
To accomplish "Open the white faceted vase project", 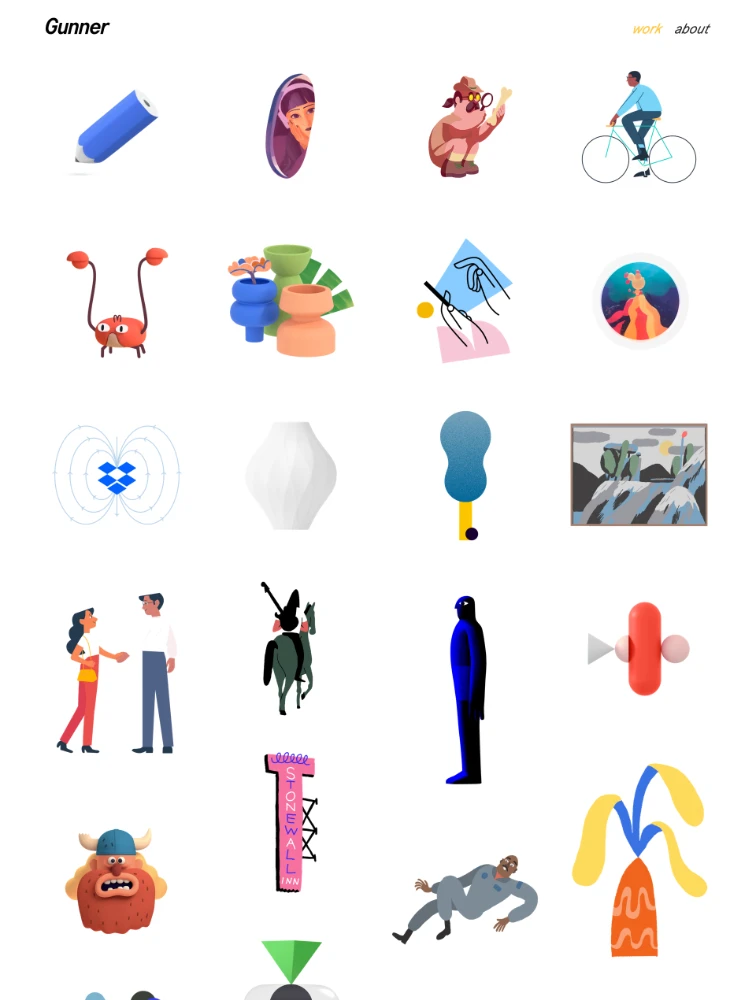I will 290,475.
